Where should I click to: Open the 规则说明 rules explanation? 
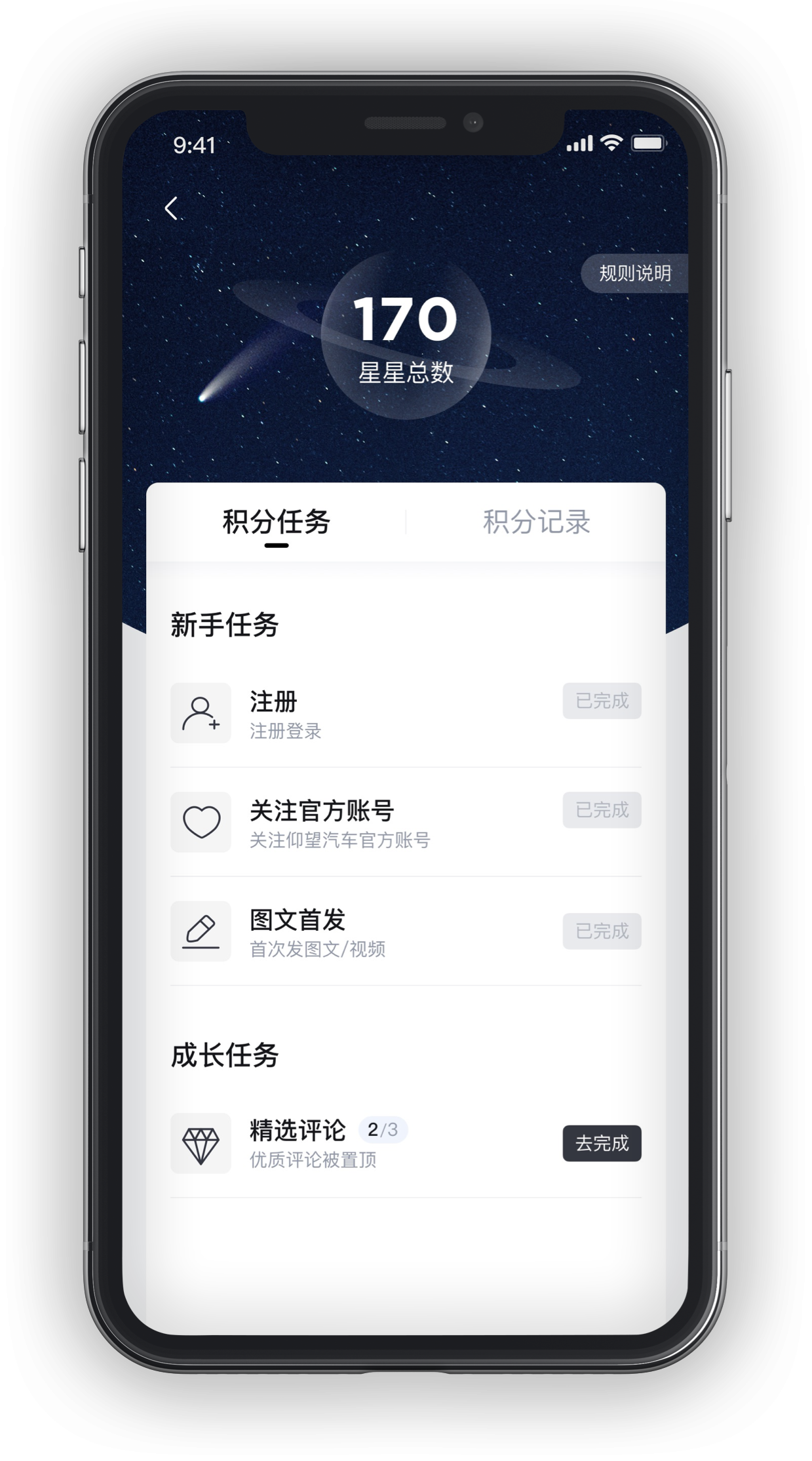[x=634, y=273]
